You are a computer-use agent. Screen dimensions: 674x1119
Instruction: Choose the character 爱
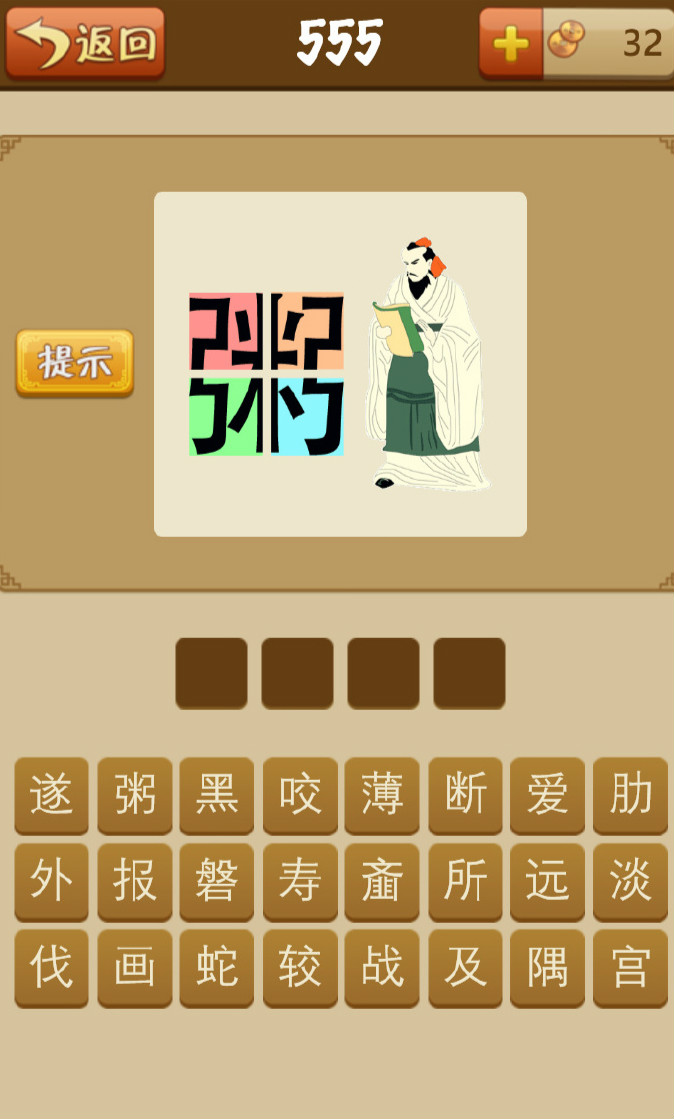pyautogui.click(x=547, y=795)
